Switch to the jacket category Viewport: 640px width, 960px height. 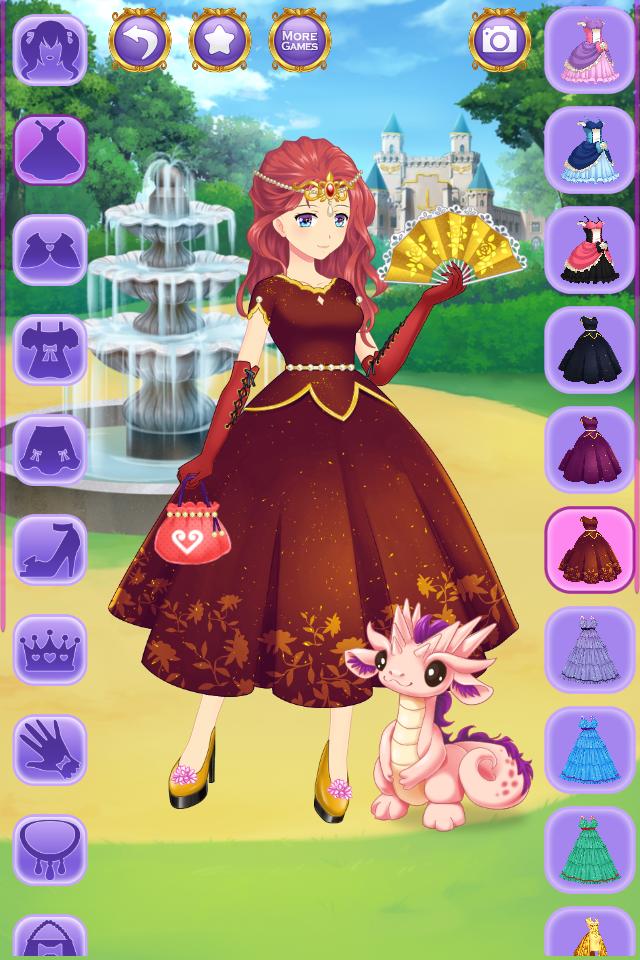click(x=50, y=250)
